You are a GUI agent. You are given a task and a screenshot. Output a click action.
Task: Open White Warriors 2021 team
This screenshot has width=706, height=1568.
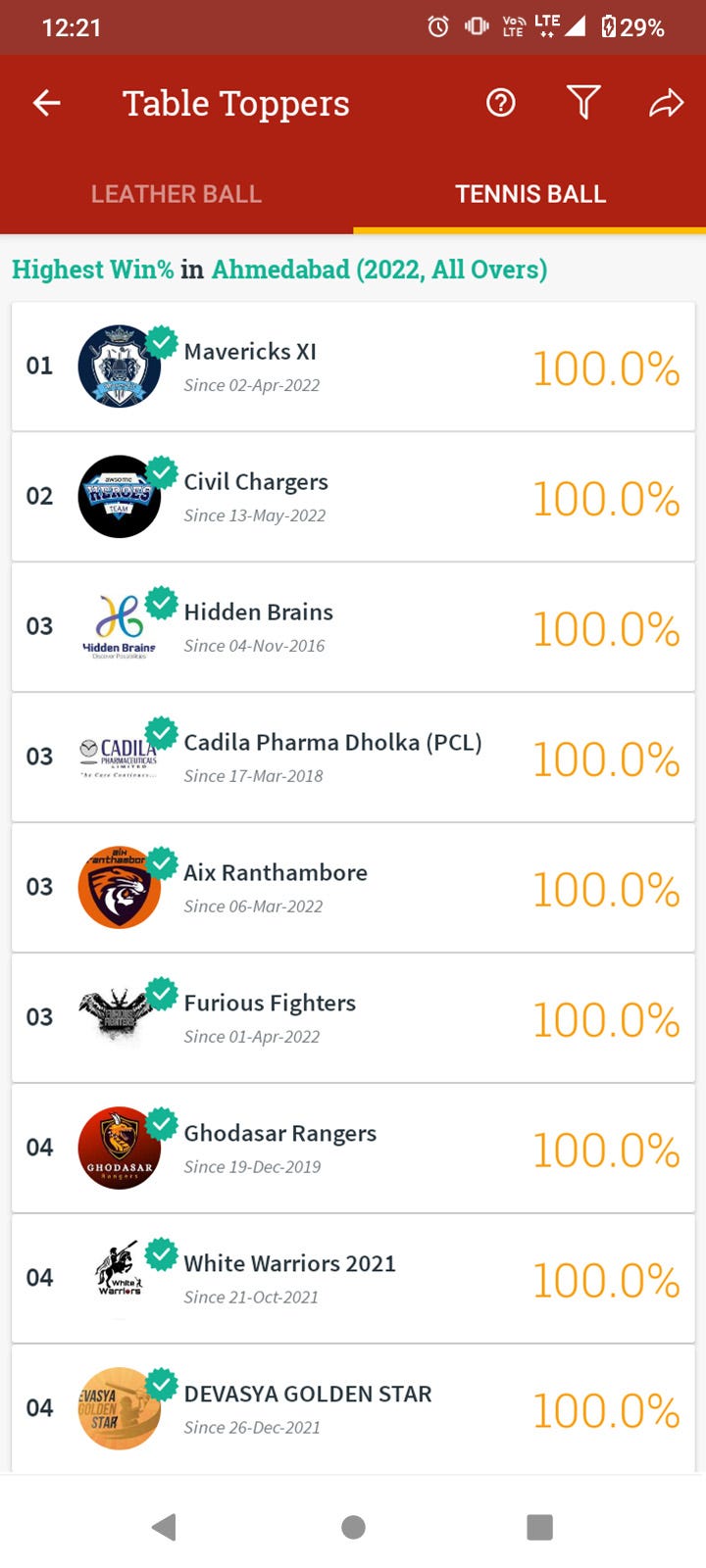pos(353,1279)
